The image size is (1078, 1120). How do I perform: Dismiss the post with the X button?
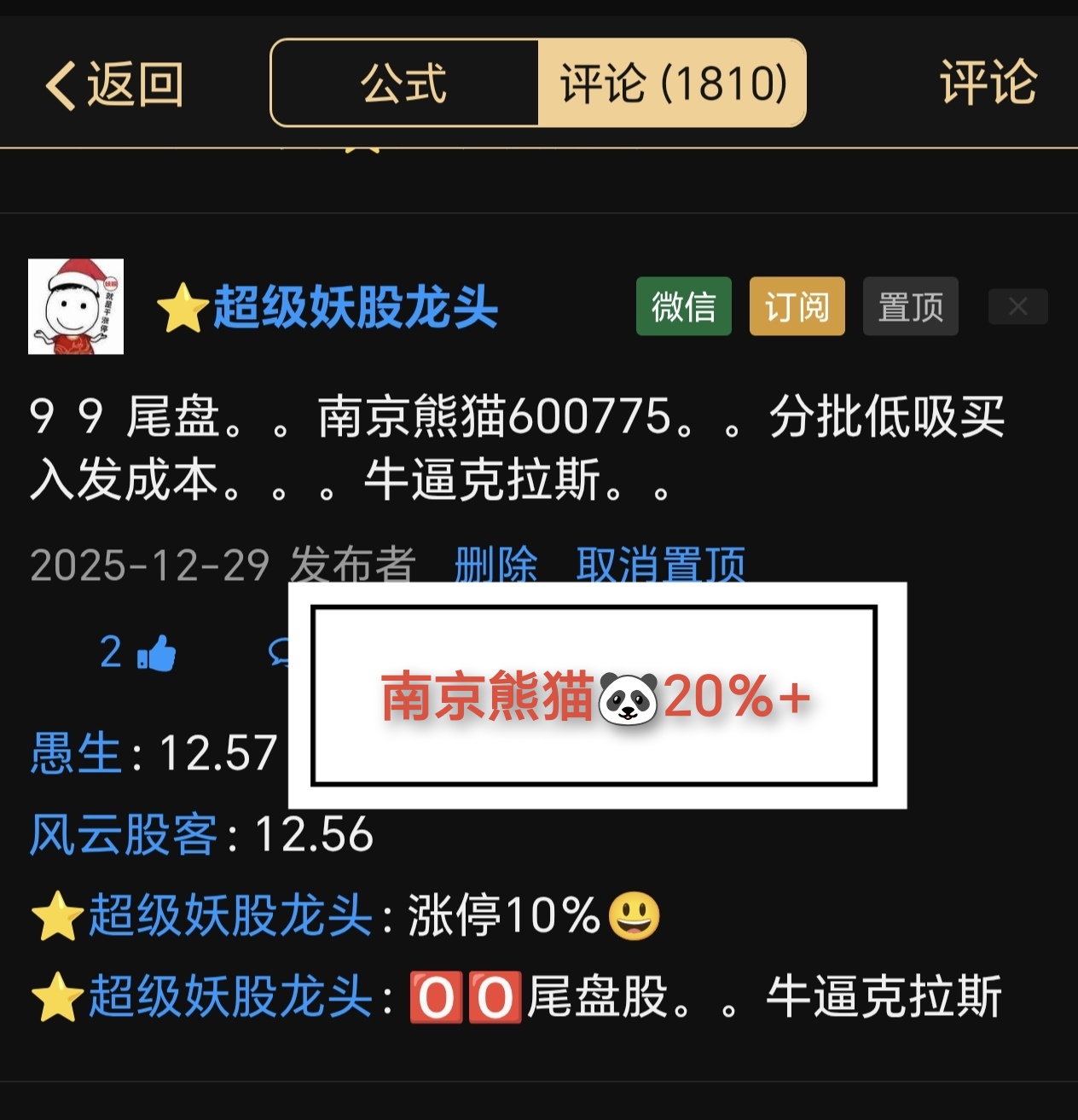tap(1017, 307)
